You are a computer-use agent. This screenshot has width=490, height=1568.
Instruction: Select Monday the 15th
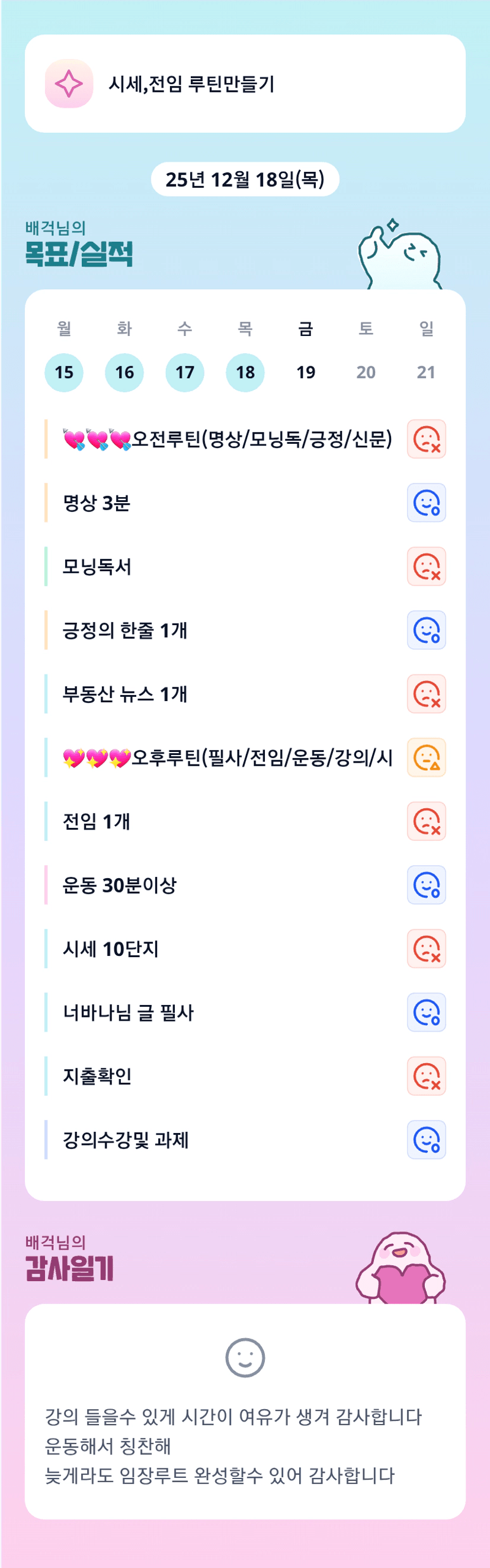pyautogui.click(x=64, y=372)
